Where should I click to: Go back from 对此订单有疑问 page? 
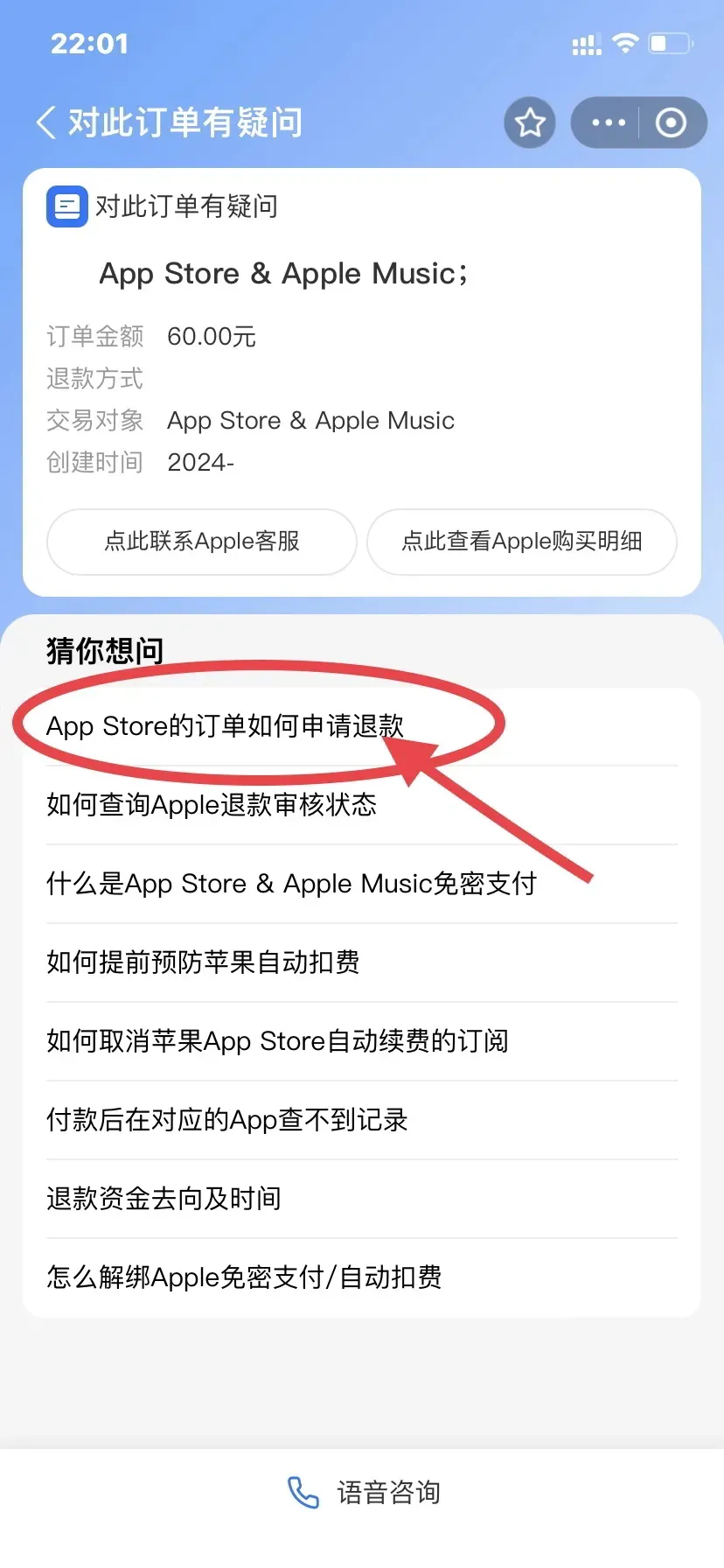click(x=47, y=122)
